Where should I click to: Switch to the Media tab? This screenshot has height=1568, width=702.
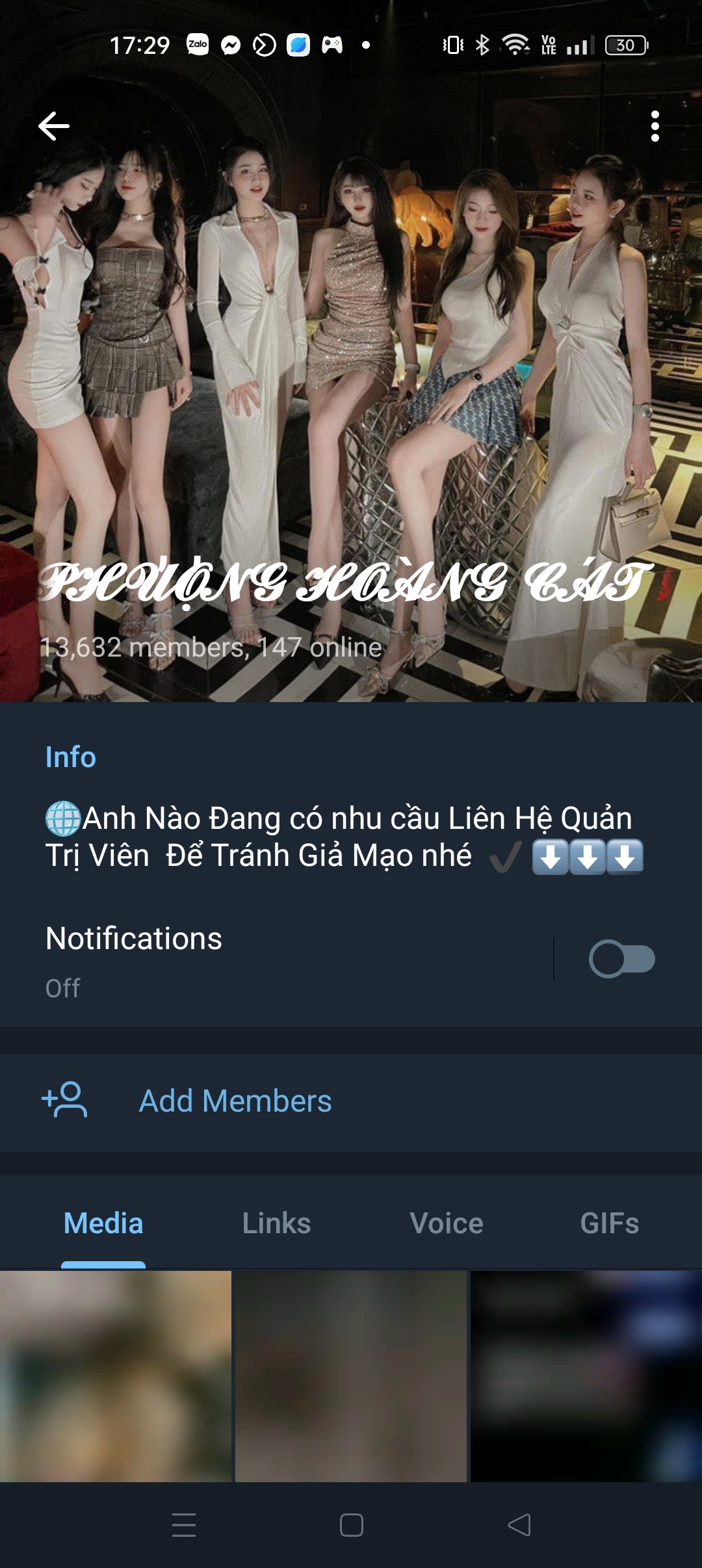(103, 1223)
